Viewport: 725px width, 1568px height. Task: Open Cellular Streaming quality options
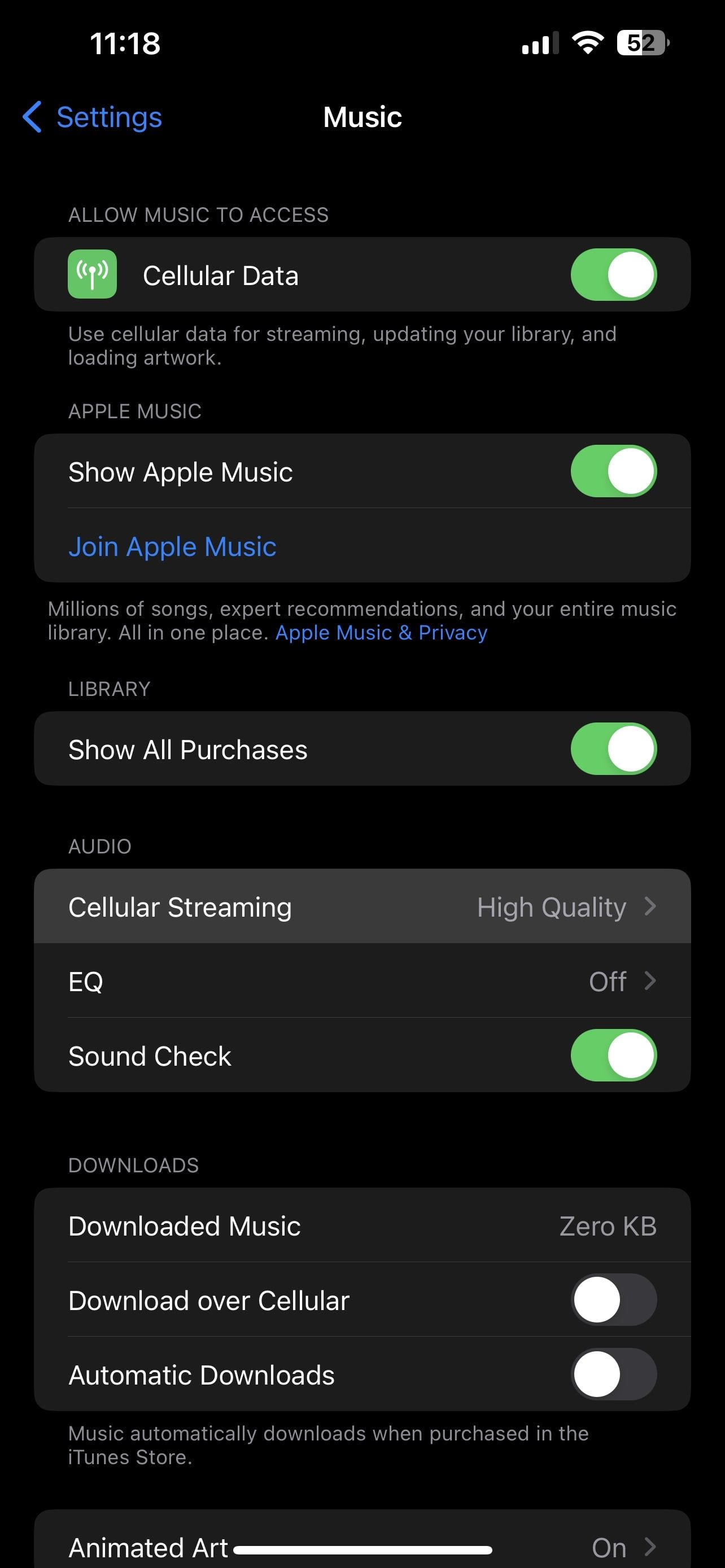362,906
